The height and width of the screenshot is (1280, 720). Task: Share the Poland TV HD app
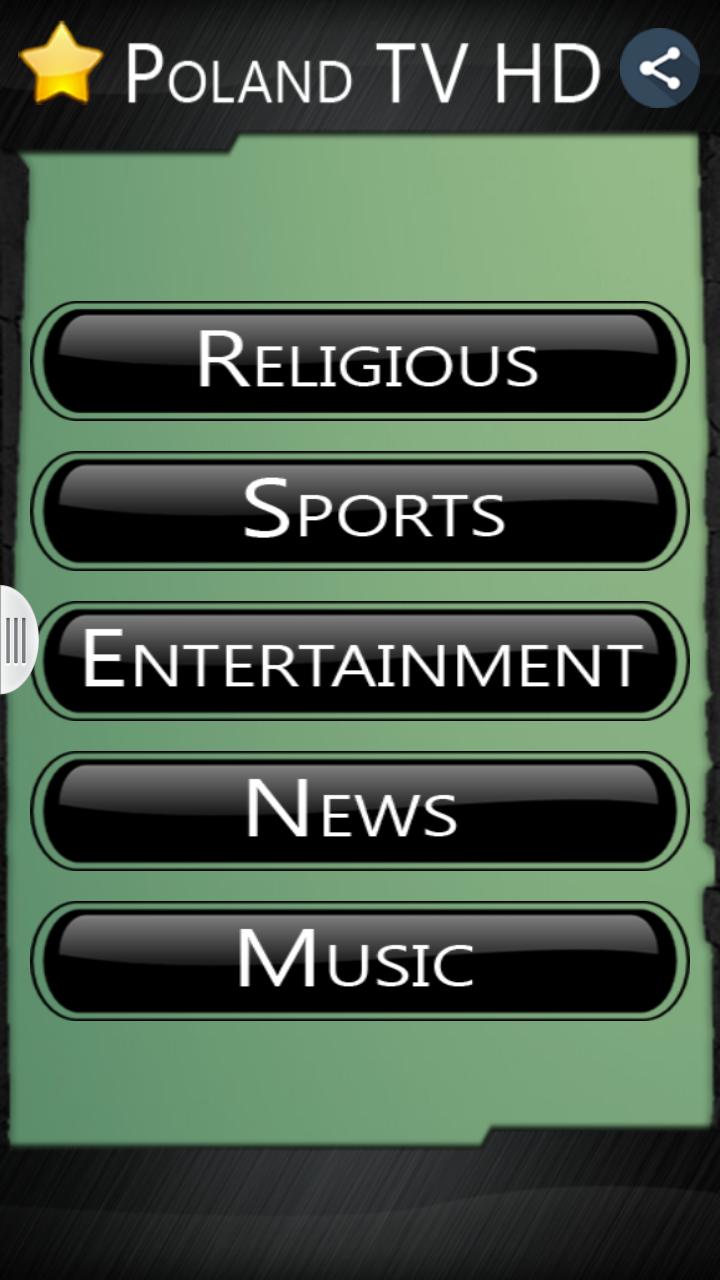659,68
